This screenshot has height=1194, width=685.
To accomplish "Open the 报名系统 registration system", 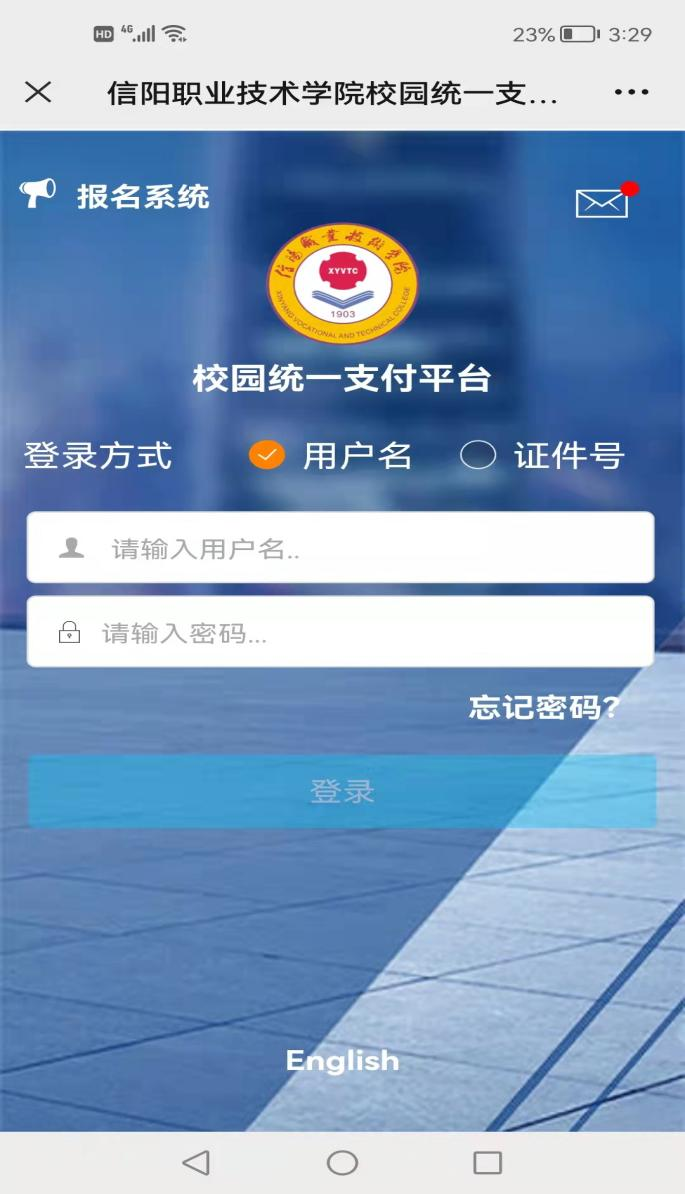I will coord(142,196).
